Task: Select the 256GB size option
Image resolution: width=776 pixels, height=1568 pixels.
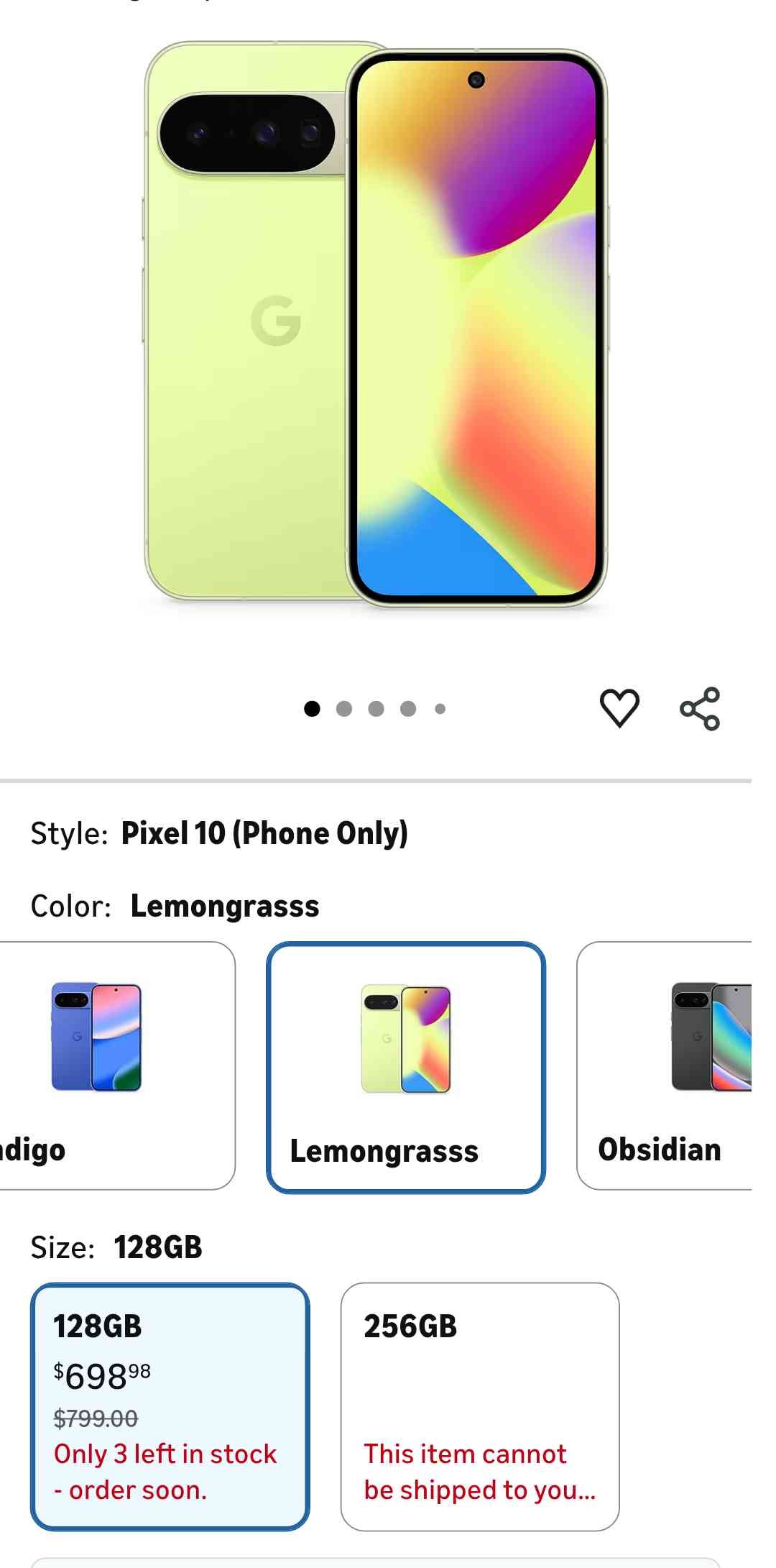Action: pos(480,1406)
